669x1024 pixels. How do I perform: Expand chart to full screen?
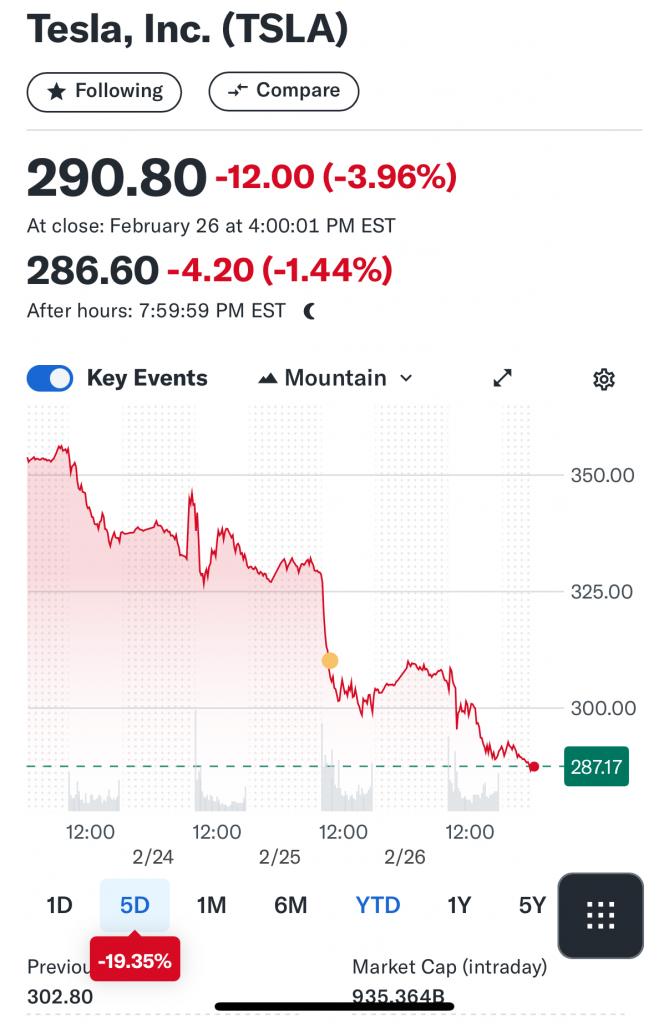point(503,378)
